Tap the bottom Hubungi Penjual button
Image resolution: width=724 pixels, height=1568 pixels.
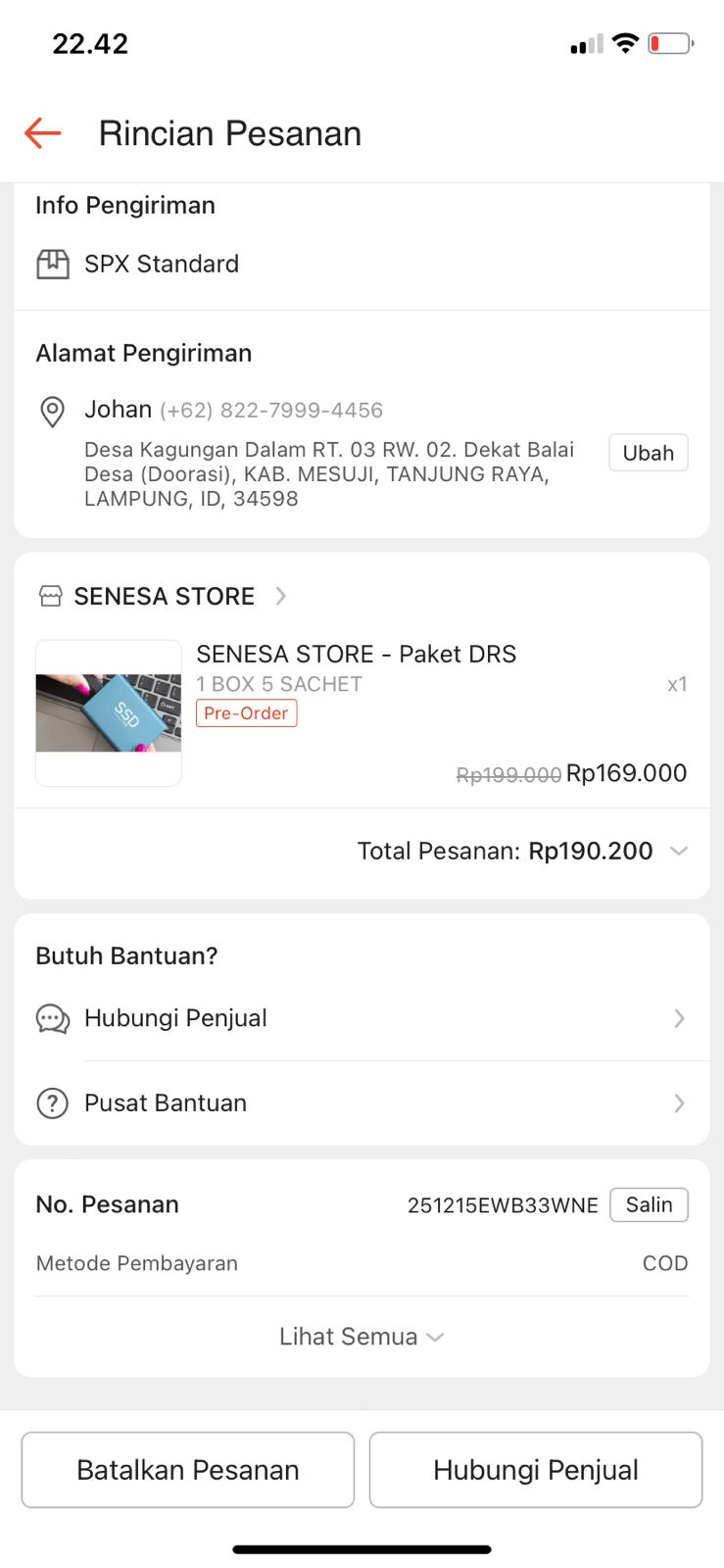tap(535, 1469)
